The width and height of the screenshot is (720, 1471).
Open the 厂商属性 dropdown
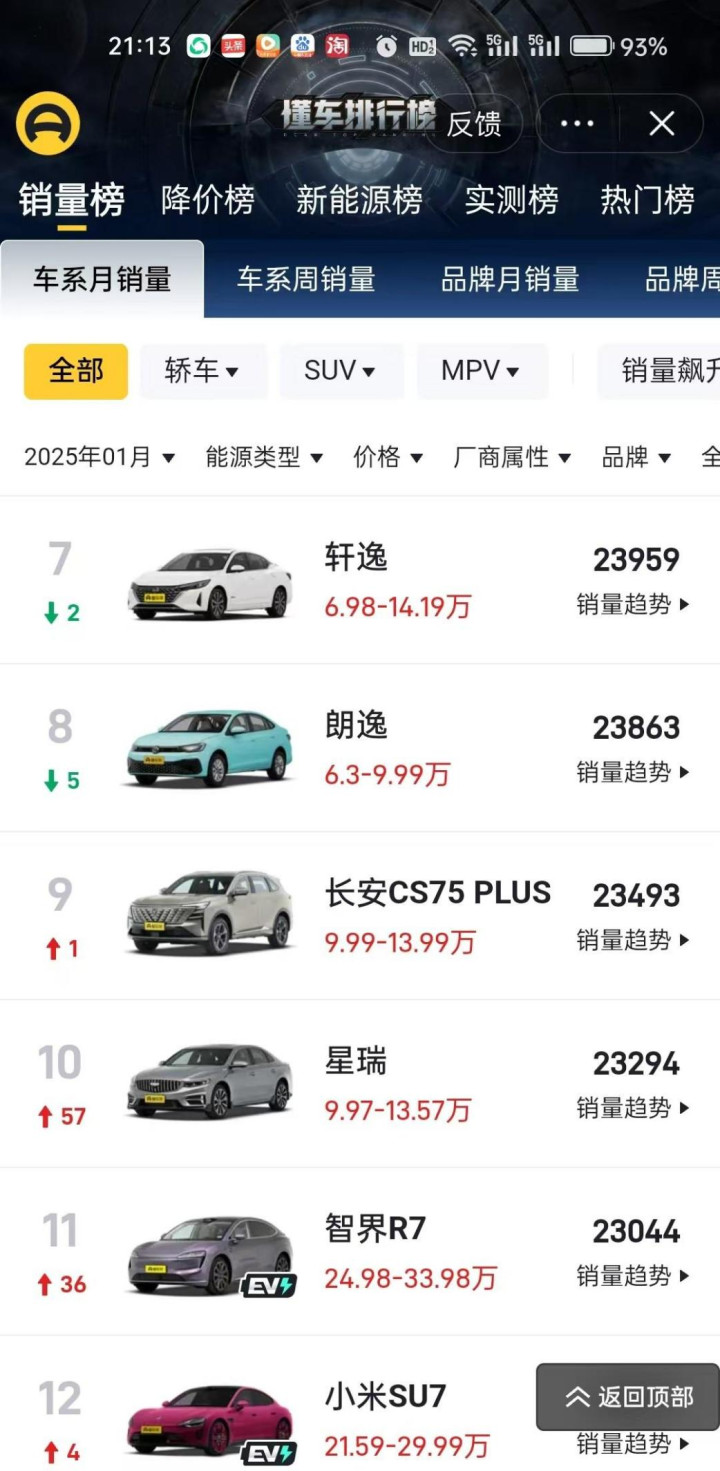tap(512, 458)
